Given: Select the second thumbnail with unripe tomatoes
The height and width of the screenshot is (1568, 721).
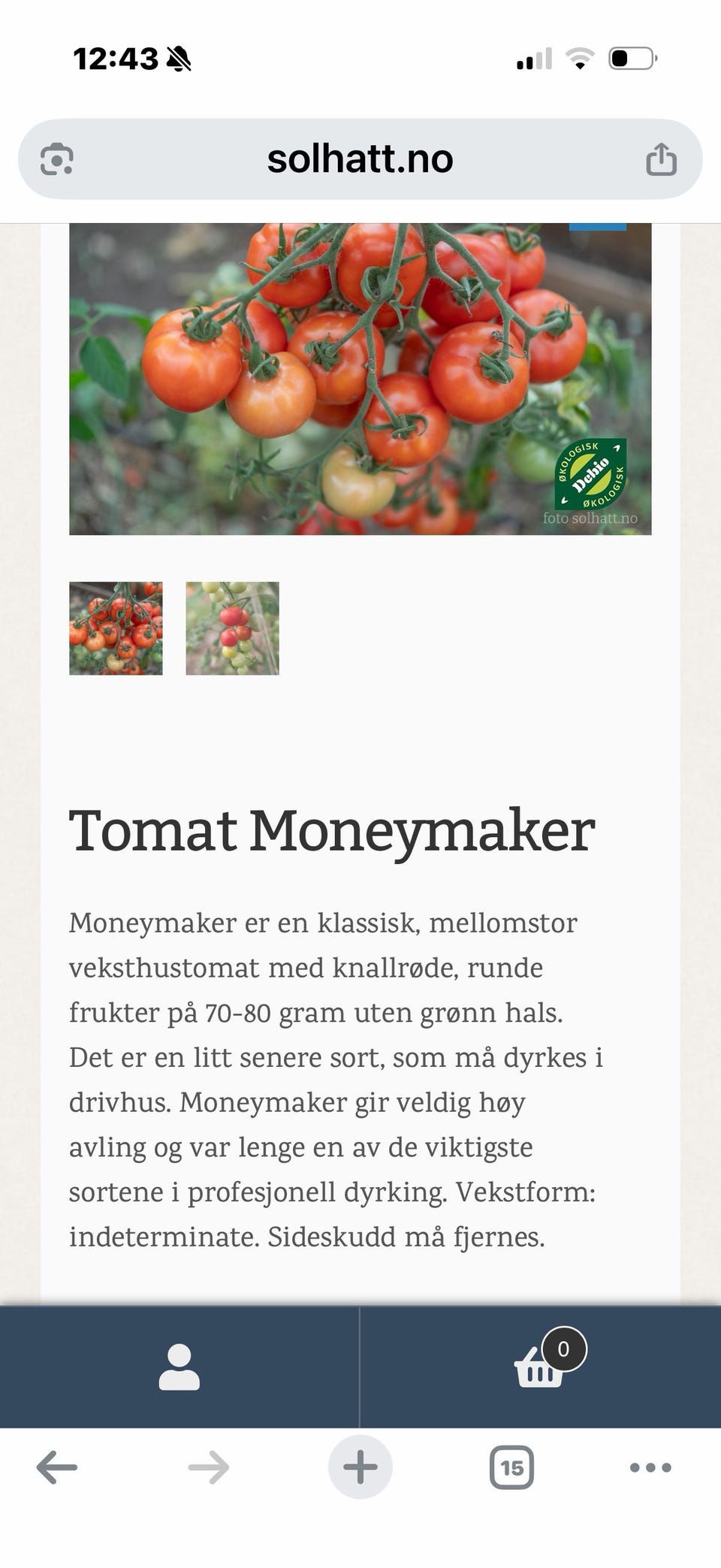Looking at the screenshot, I should [x=232, y=628].
